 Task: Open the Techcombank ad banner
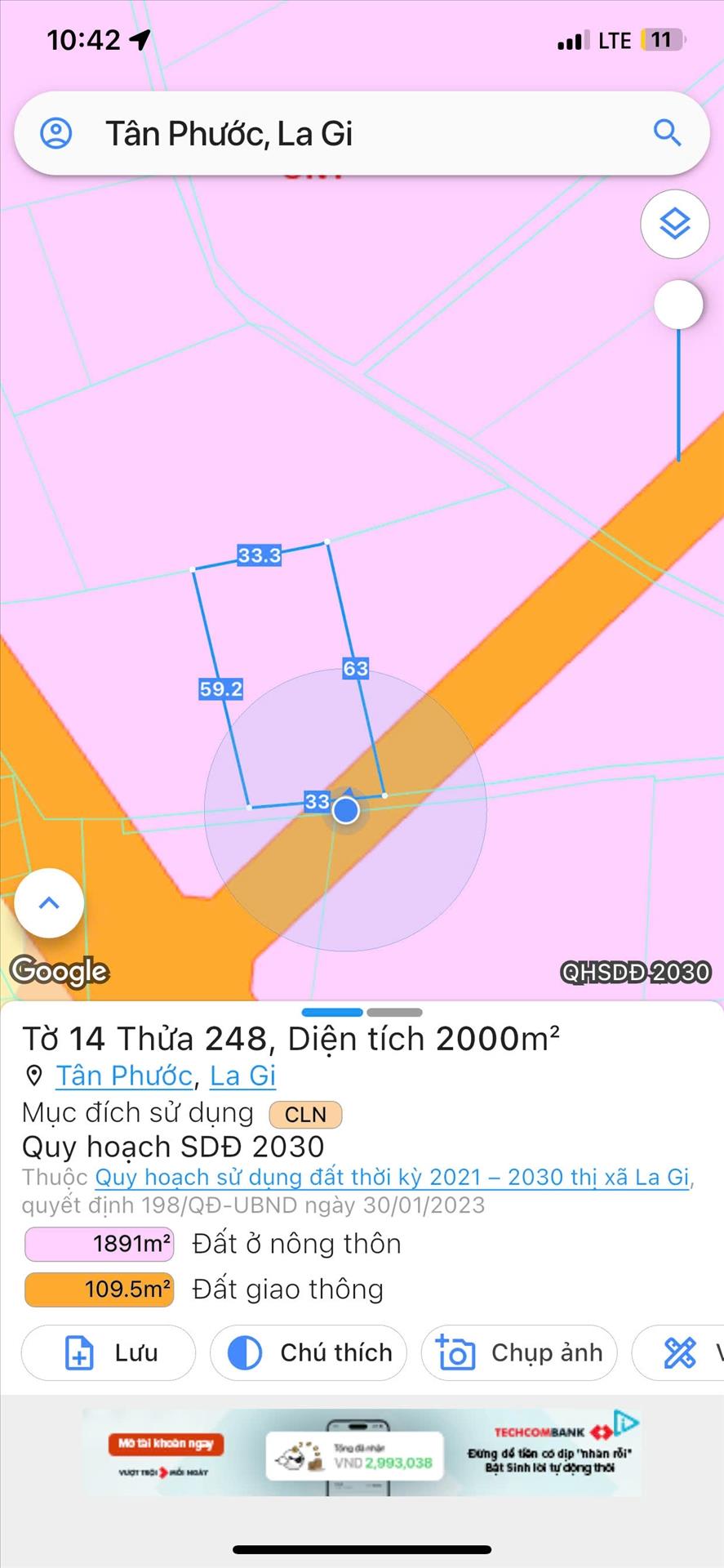(362, 1454)
